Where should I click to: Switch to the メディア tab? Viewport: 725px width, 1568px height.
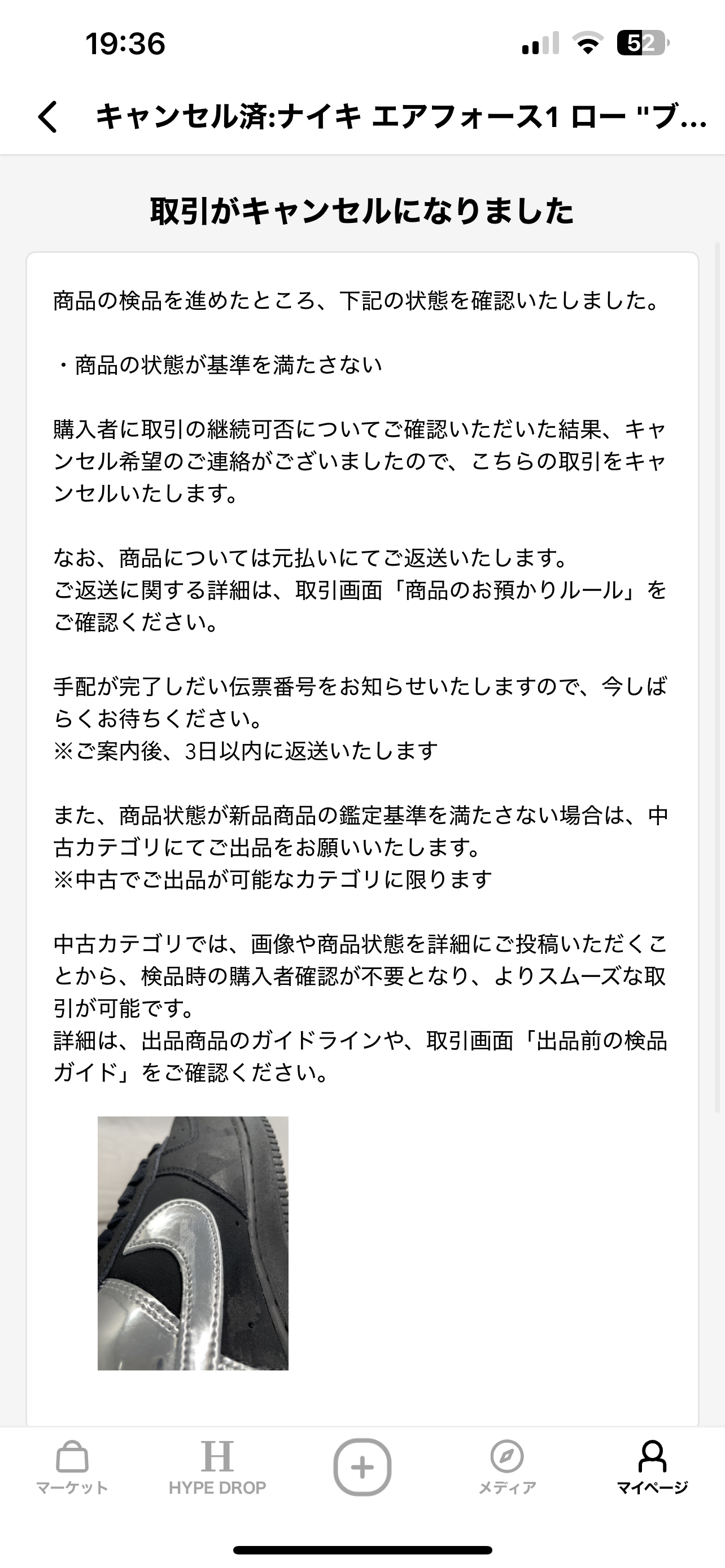pos(507,1467)
